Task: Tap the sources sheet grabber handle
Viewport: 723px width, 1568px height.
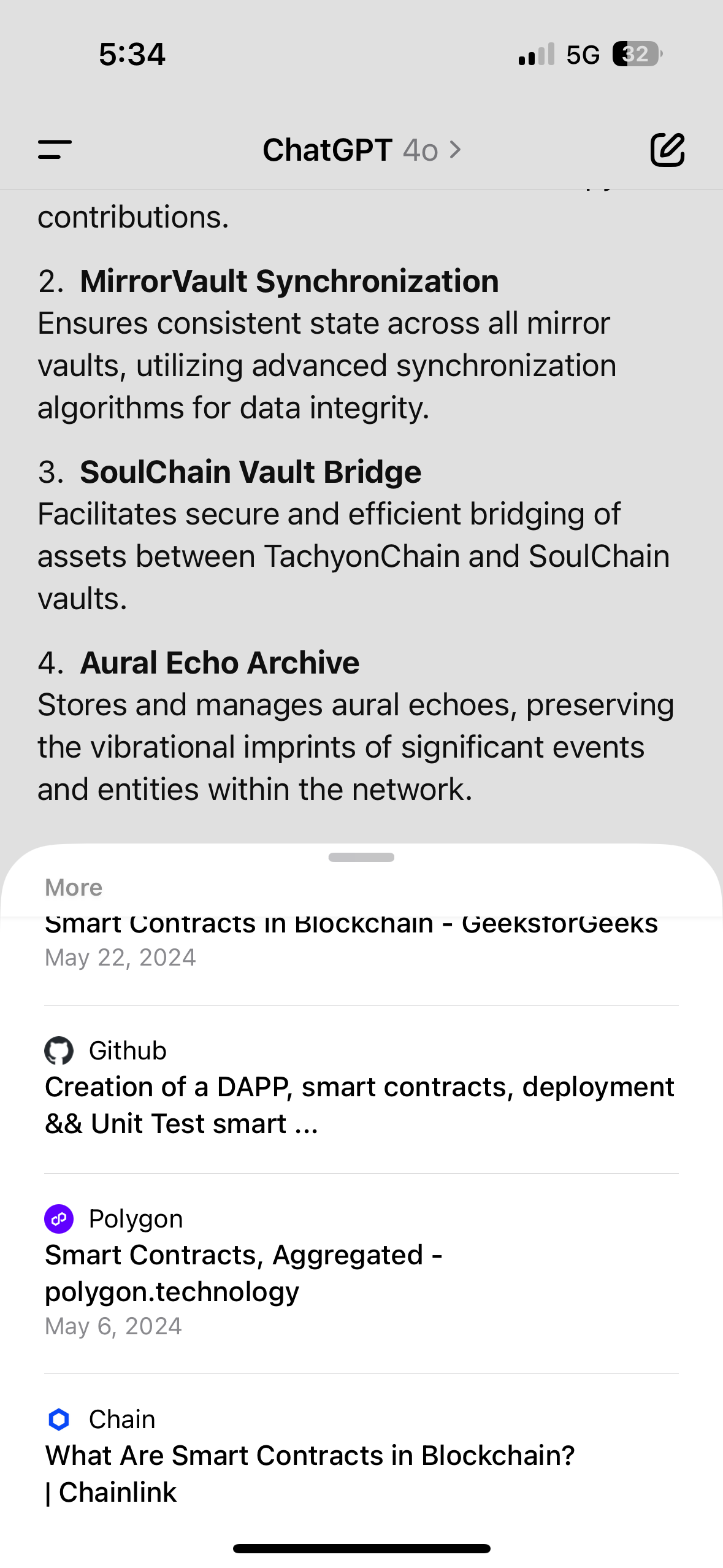Action: [x=361, y=857]
